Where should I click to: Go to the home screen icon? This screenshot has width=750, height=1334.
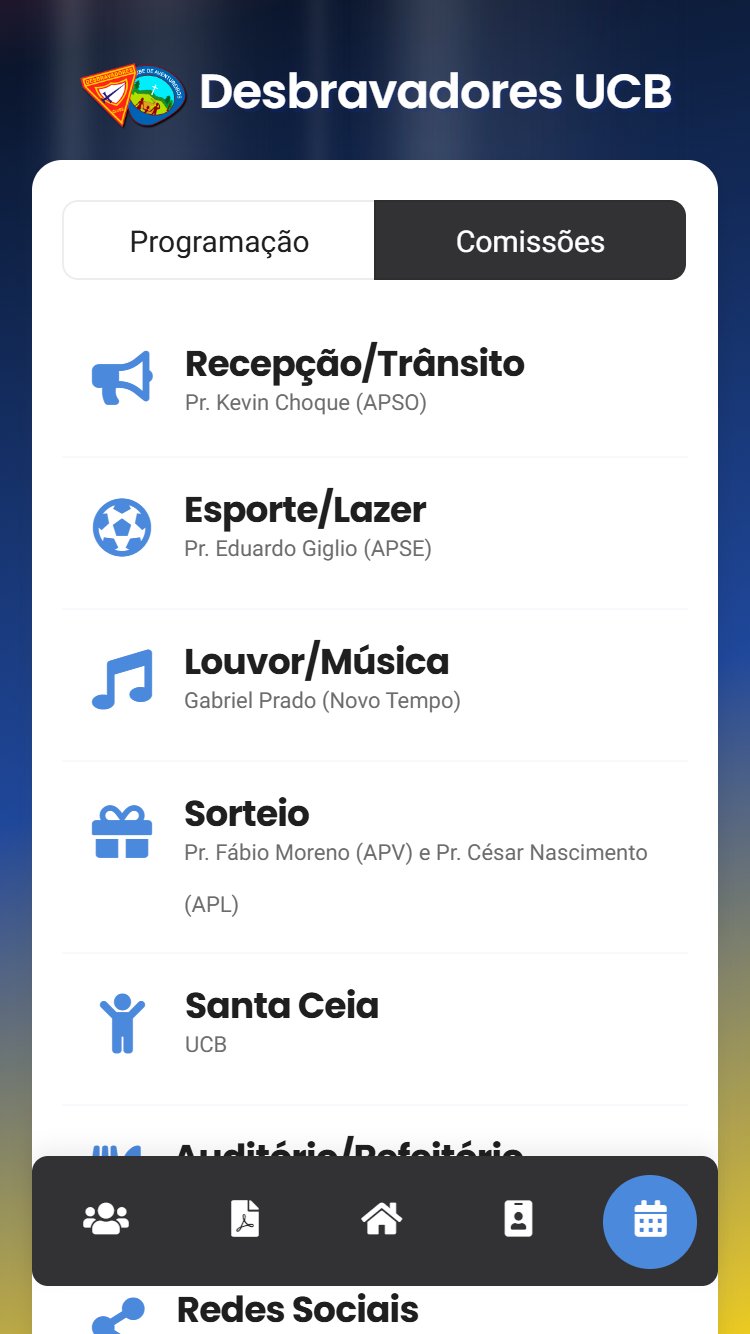pyautogui.click(x=381, y=1220)
